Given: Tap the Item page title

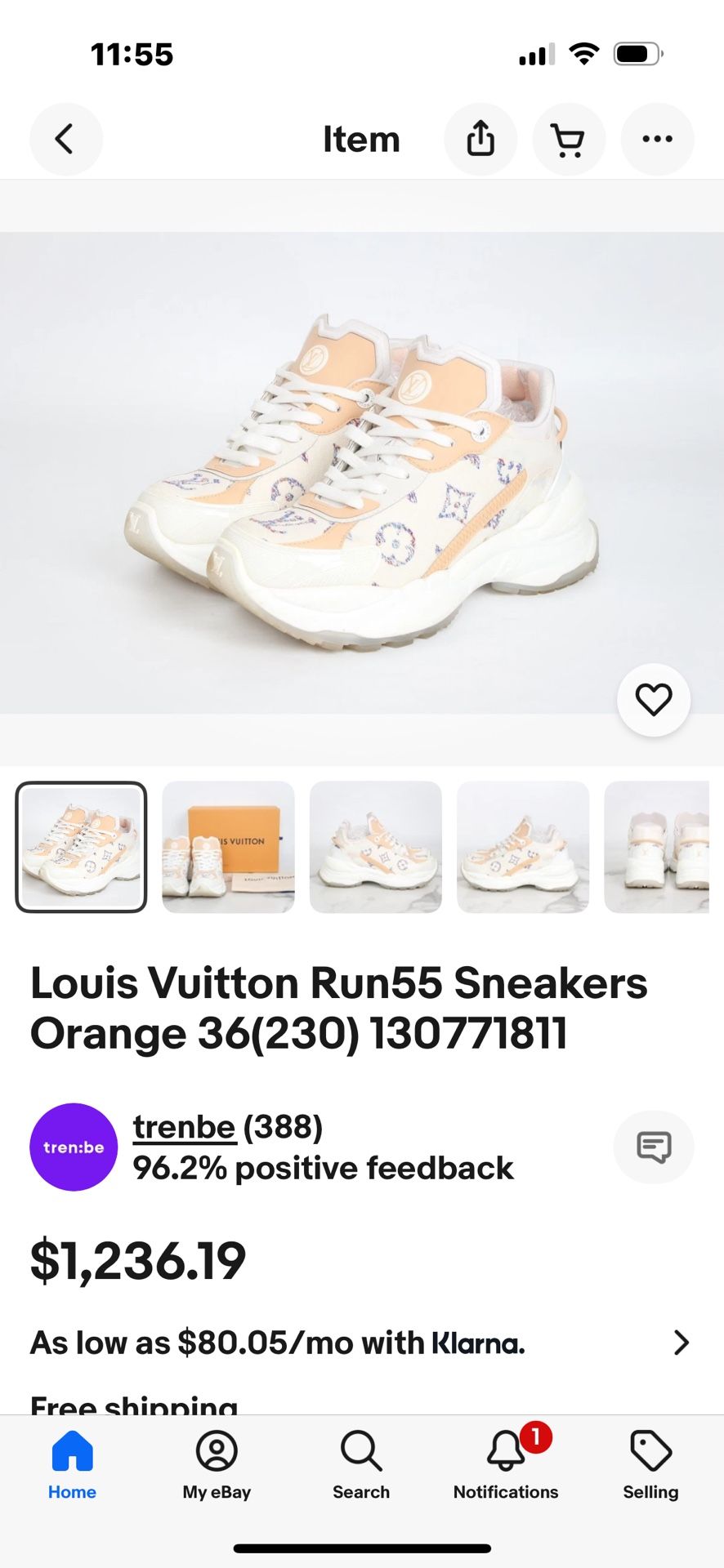Looking at the screenshot, I should [361, 139].
